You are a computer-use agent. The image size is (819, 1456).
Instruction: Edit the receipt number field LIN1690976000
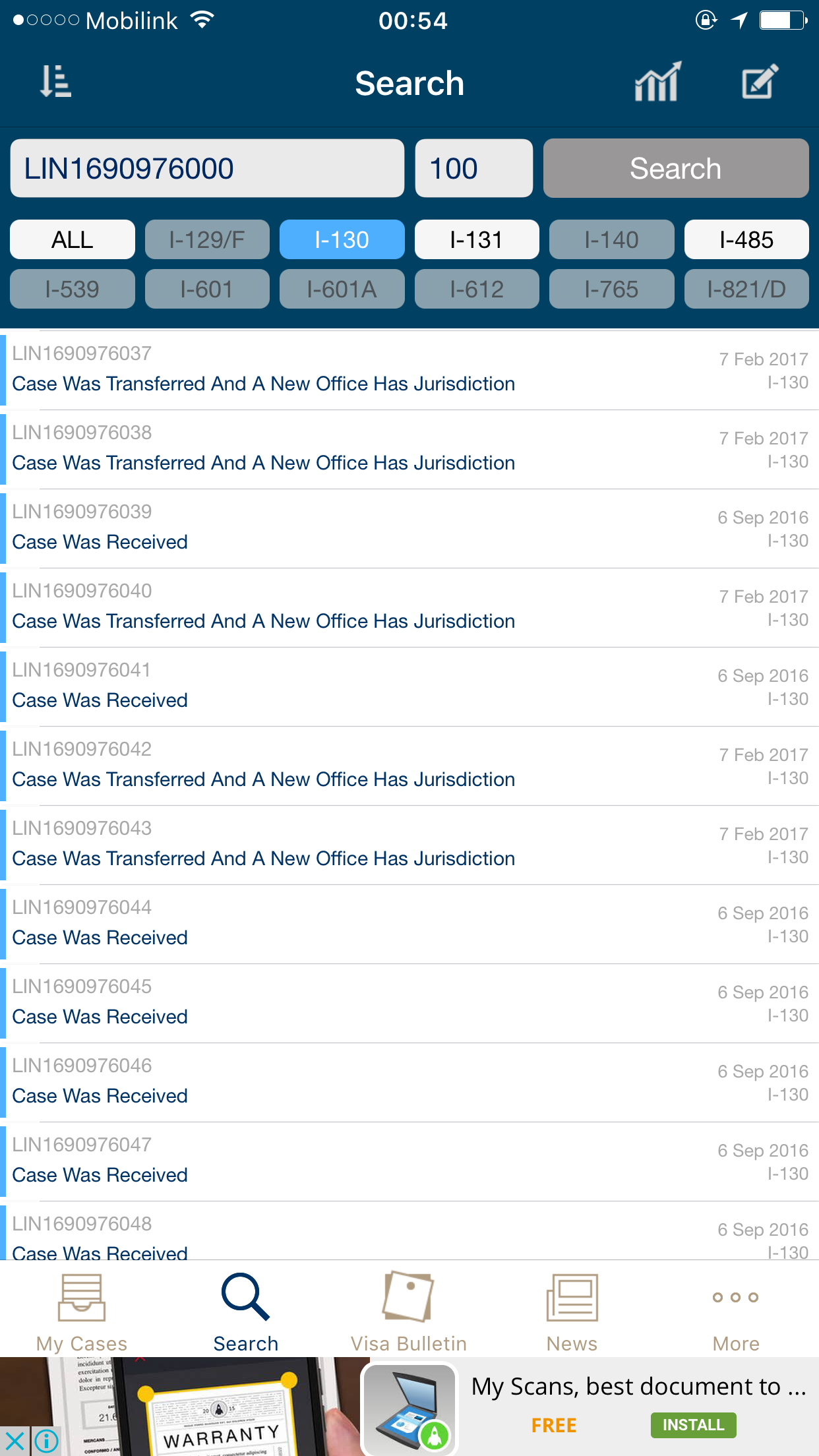coord(207,168)
